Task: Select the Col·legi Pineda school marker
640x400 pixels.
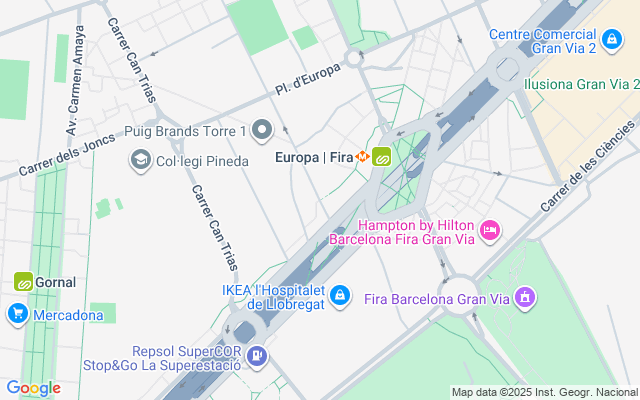Action: coord(140,160)
